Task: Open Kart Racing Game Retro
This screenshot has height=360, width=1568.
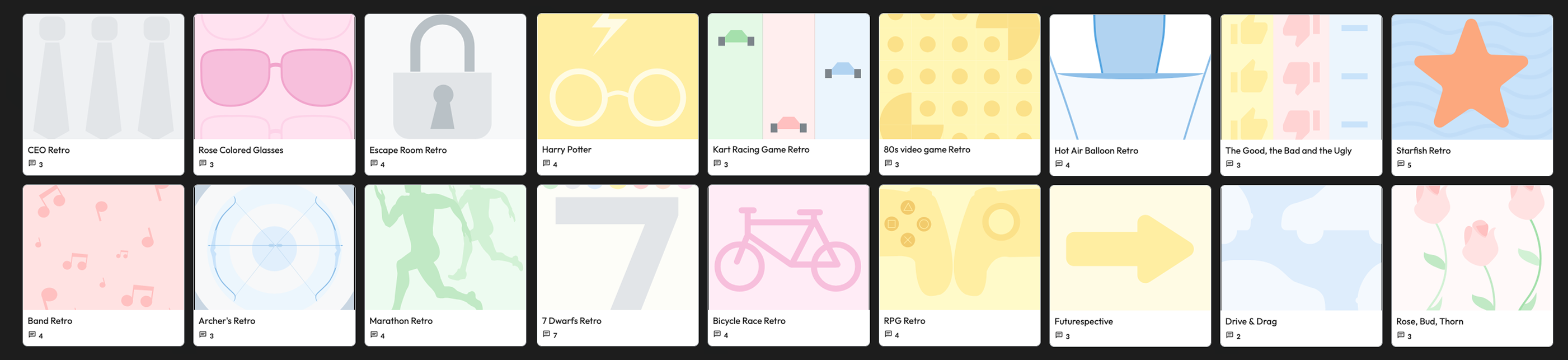Action: 788,95
